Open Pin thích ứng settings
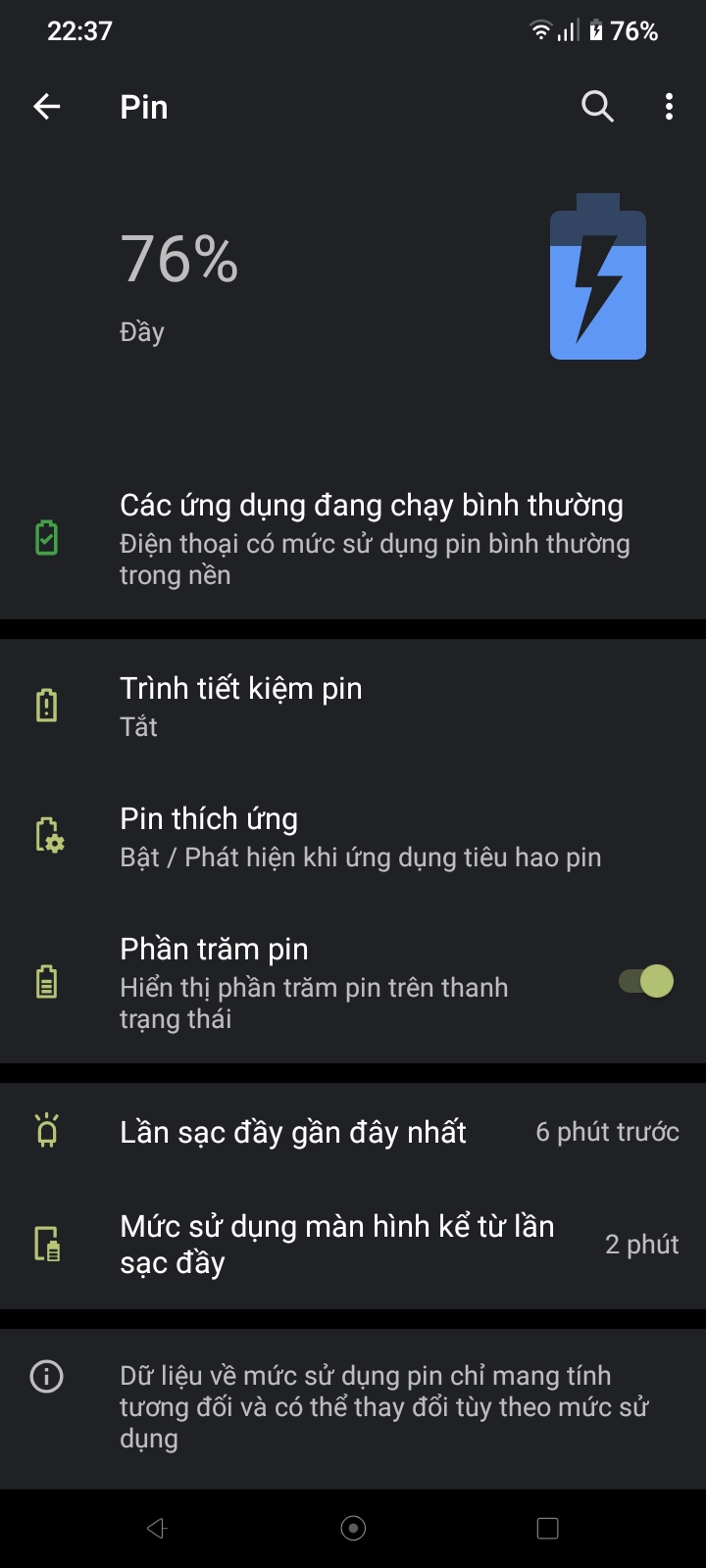The image size is (706, 1568). [353, 836]
